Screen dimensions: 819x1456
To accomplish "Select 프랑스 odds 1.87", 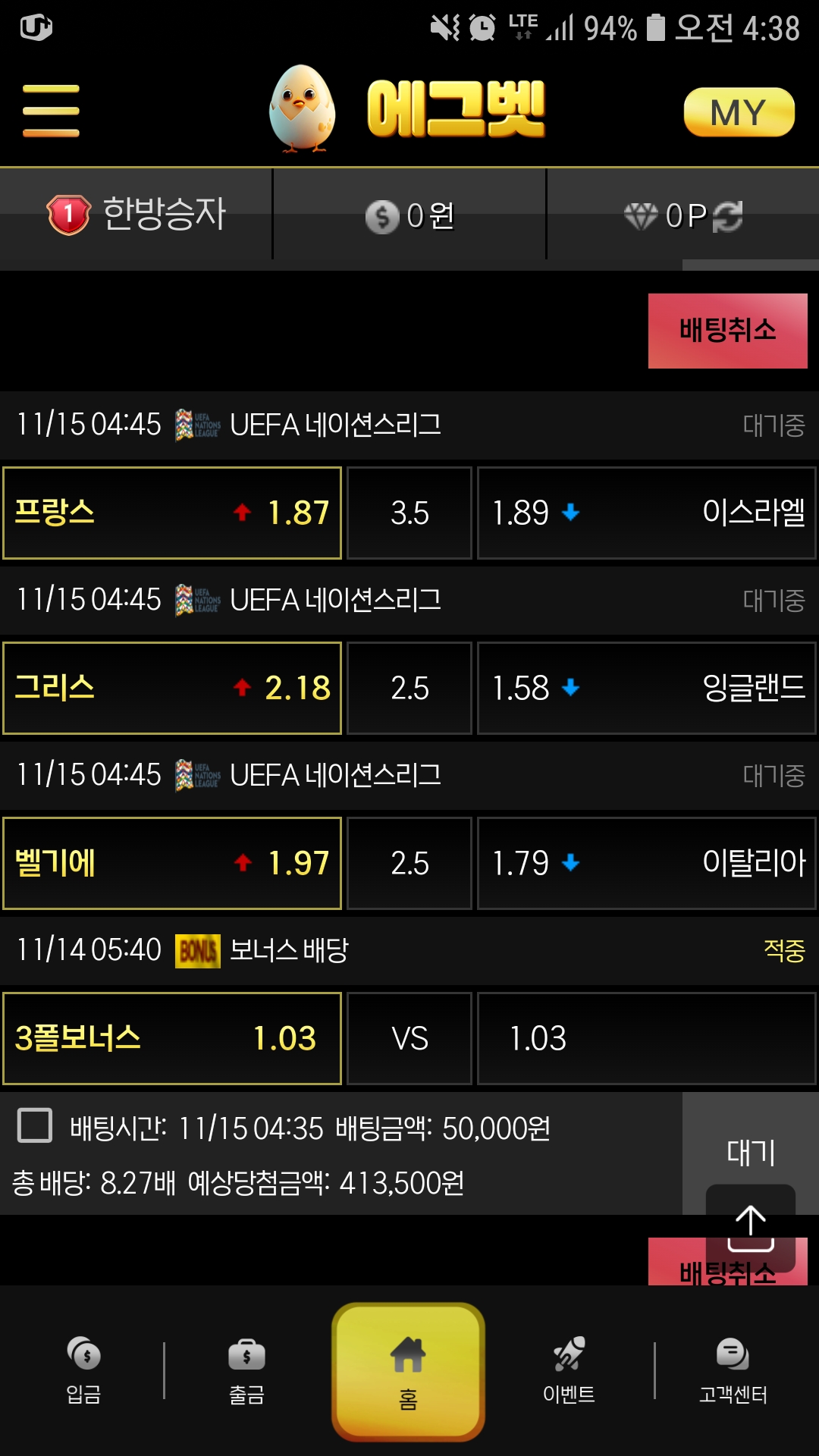I will (172, 513).
